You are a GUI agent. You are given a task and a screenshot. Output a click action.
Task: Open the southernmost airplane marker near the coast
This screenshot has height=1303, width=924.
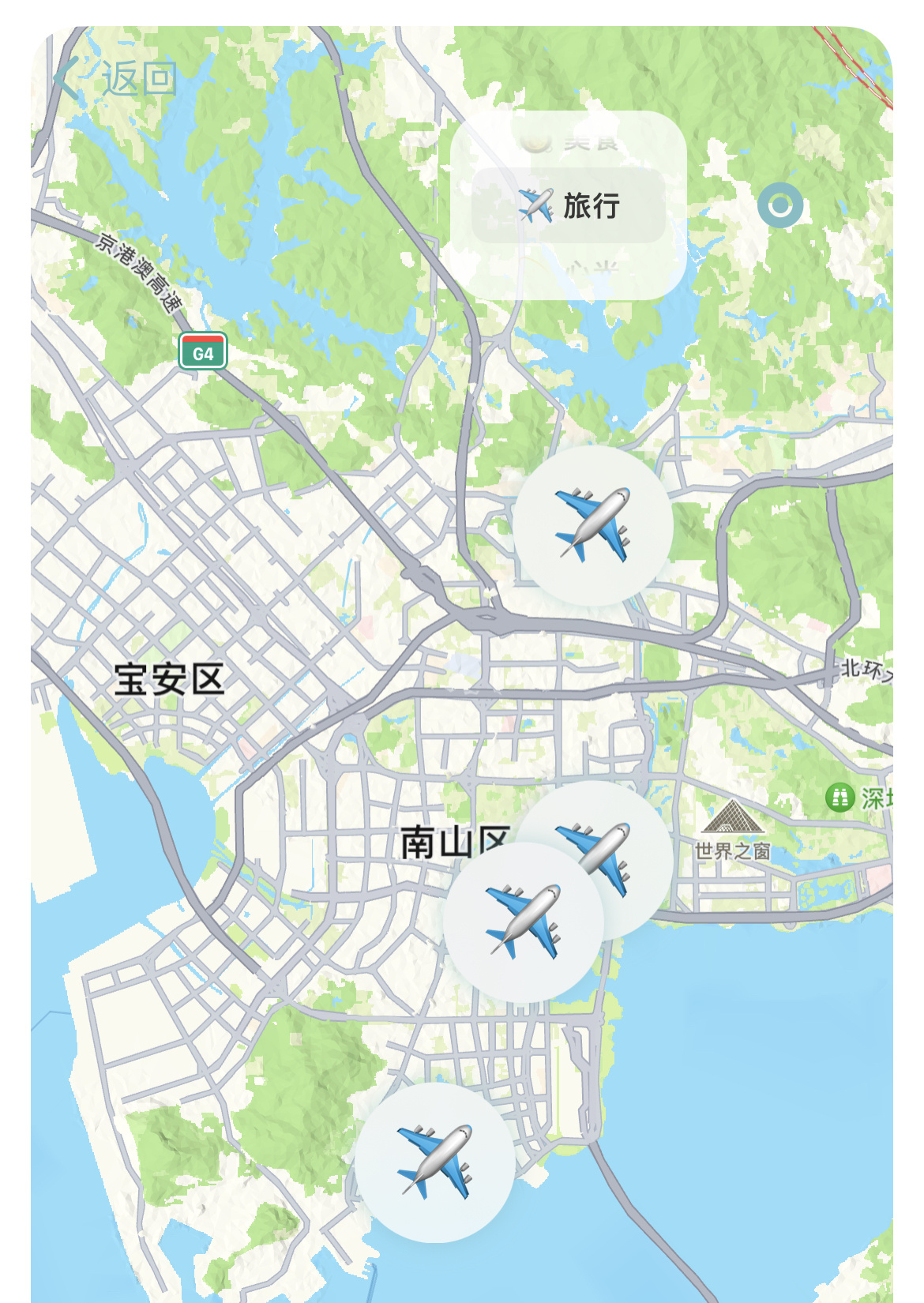(435, 1162)
